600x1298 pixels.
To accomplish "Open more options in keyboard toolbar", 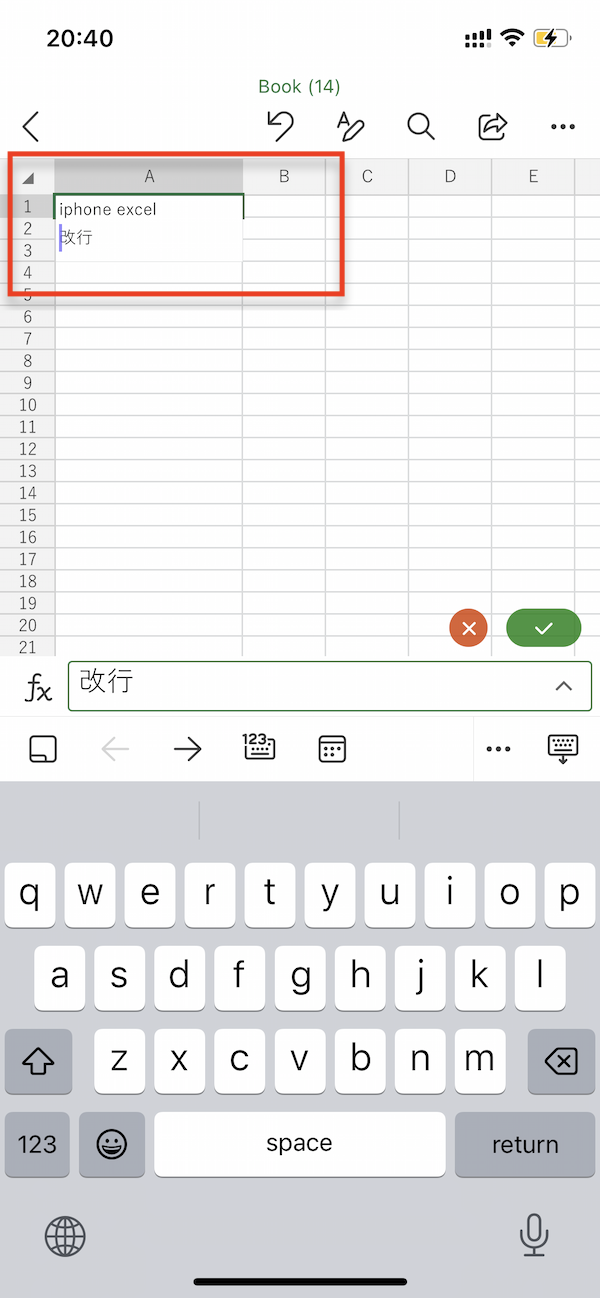I will 498,749.
